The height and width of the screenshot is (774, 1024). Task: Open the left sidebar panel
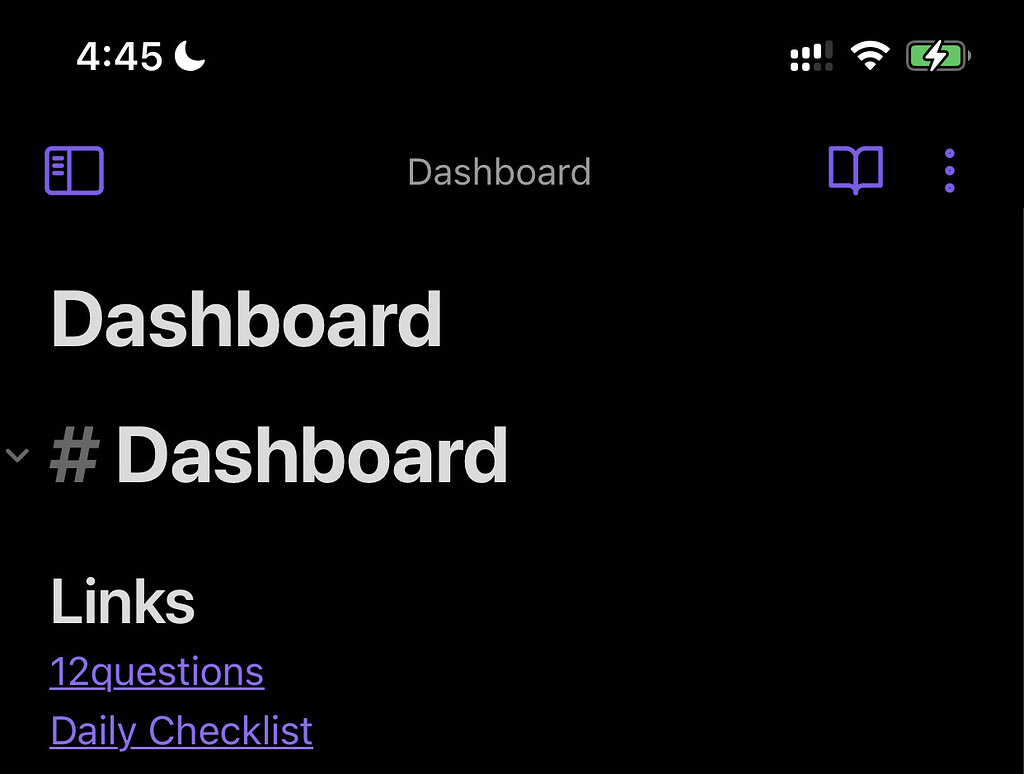(x=74, y=171)
